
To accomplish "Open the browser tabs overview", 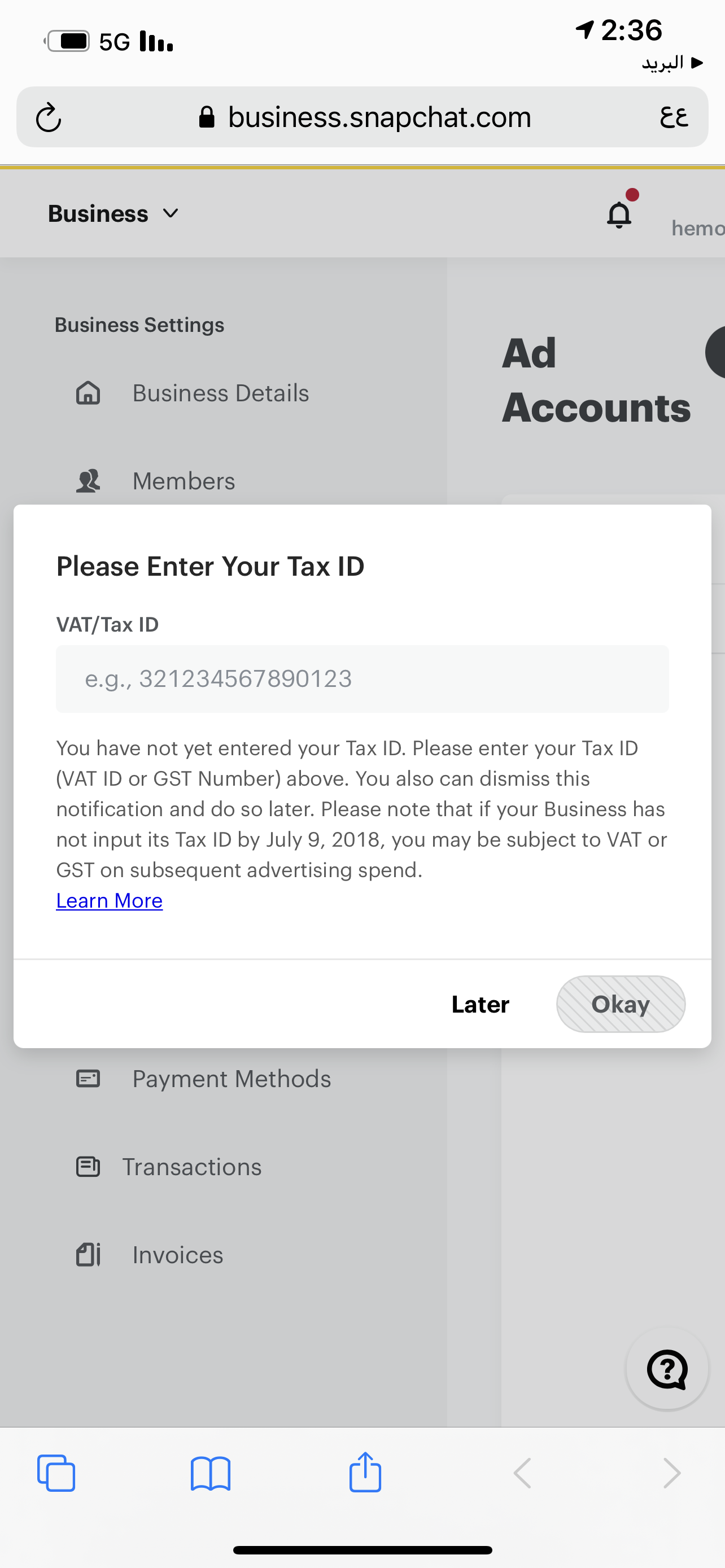I will point(56,1473).
